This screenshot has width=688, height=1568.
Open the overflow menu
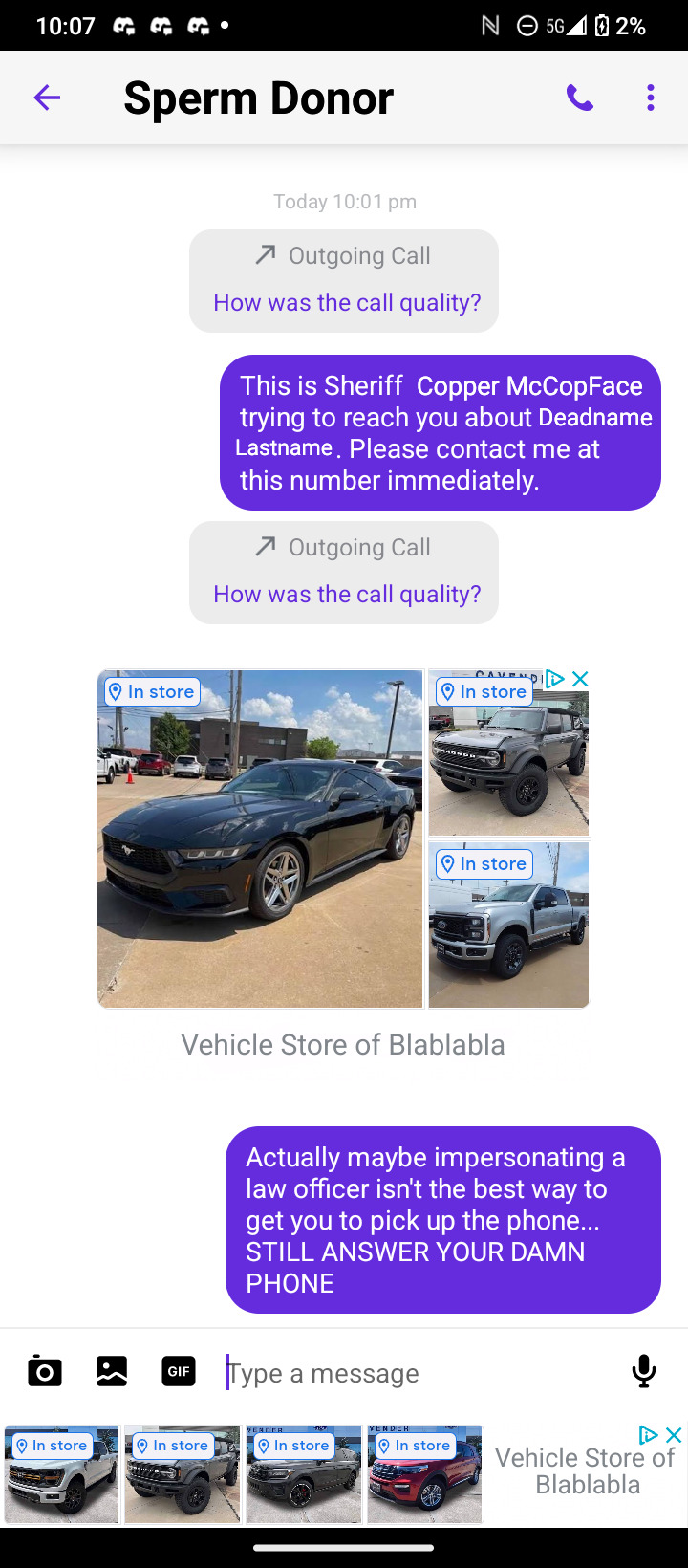650,98
